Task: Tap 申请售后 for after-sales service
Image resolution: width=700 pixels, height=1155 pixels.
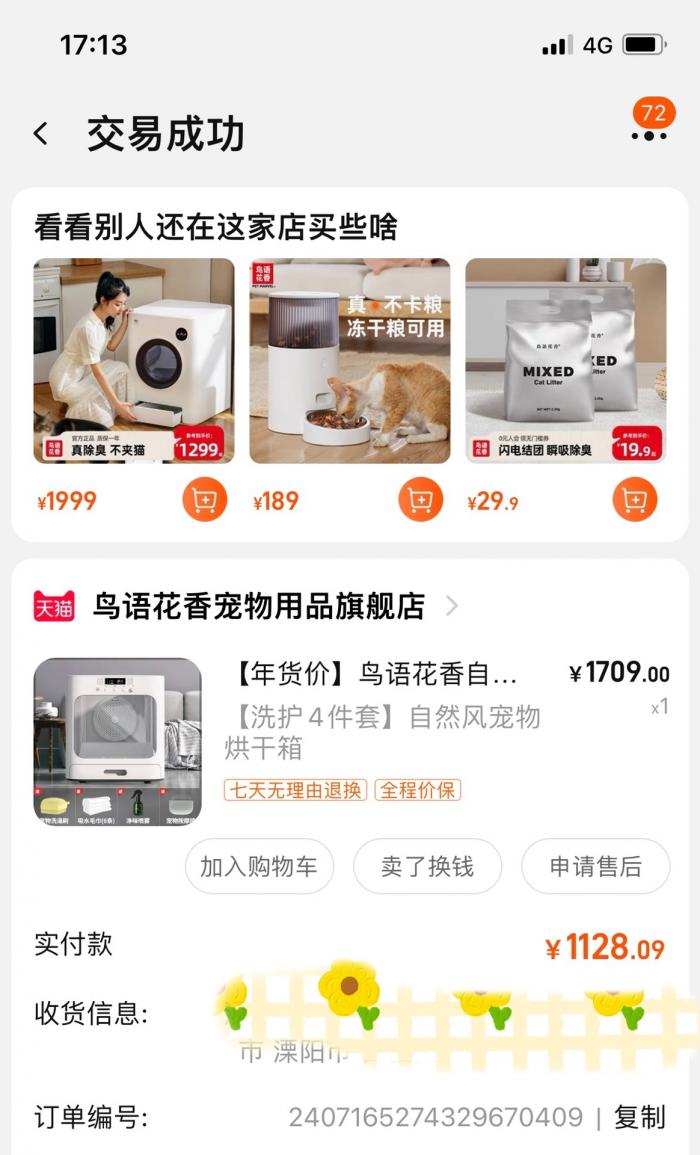Action: click(x=595, y=866)
